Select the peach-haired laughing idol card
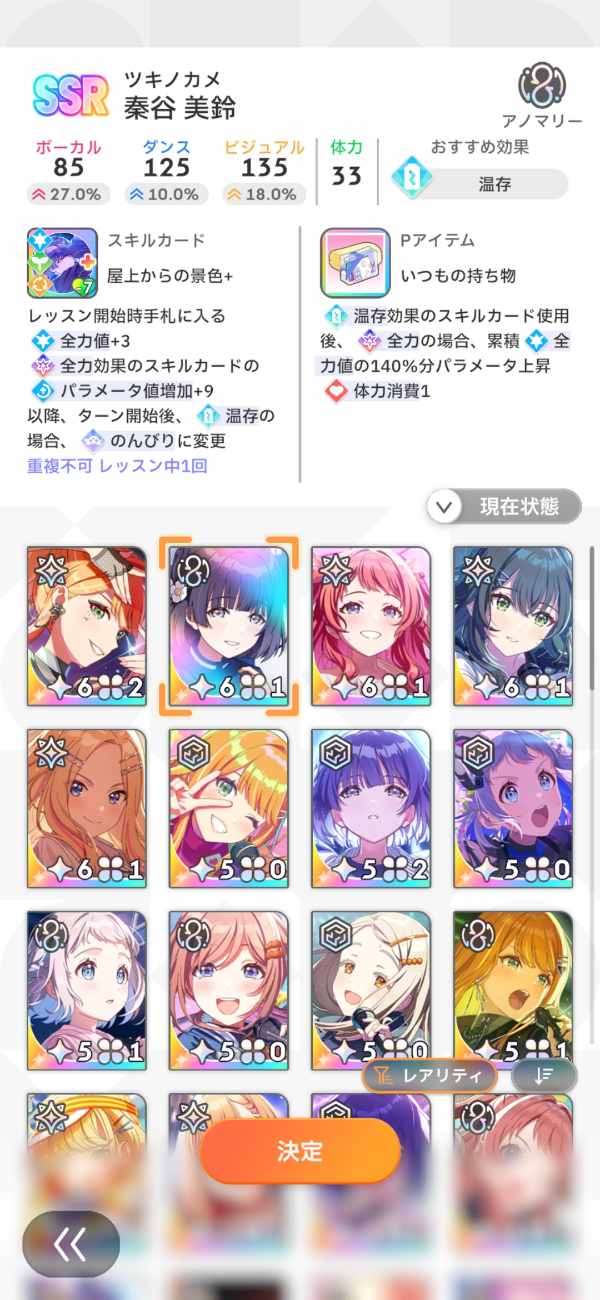 coord(228,990)
